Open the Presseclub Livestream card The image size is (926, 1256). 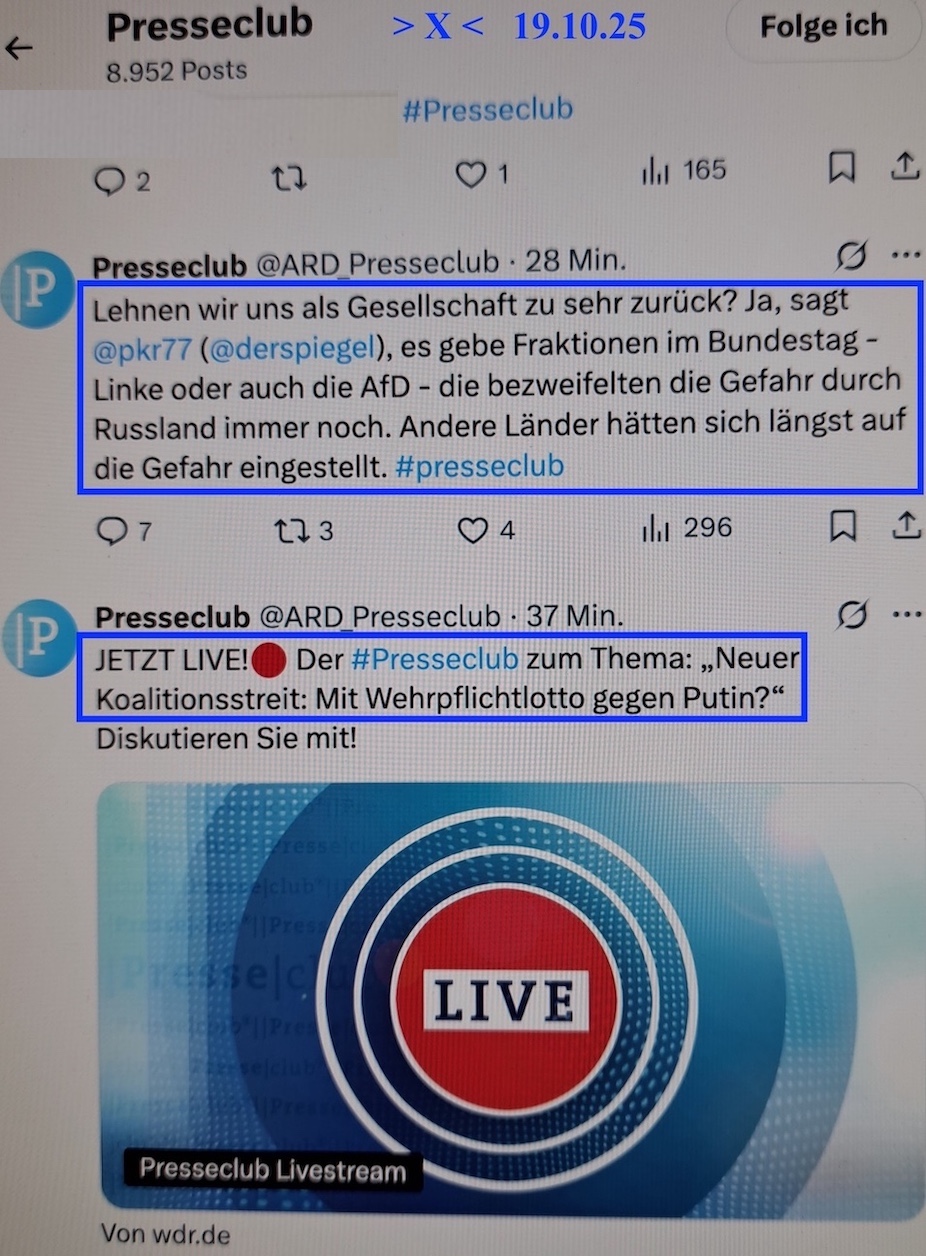click(x=512, y=1000)
